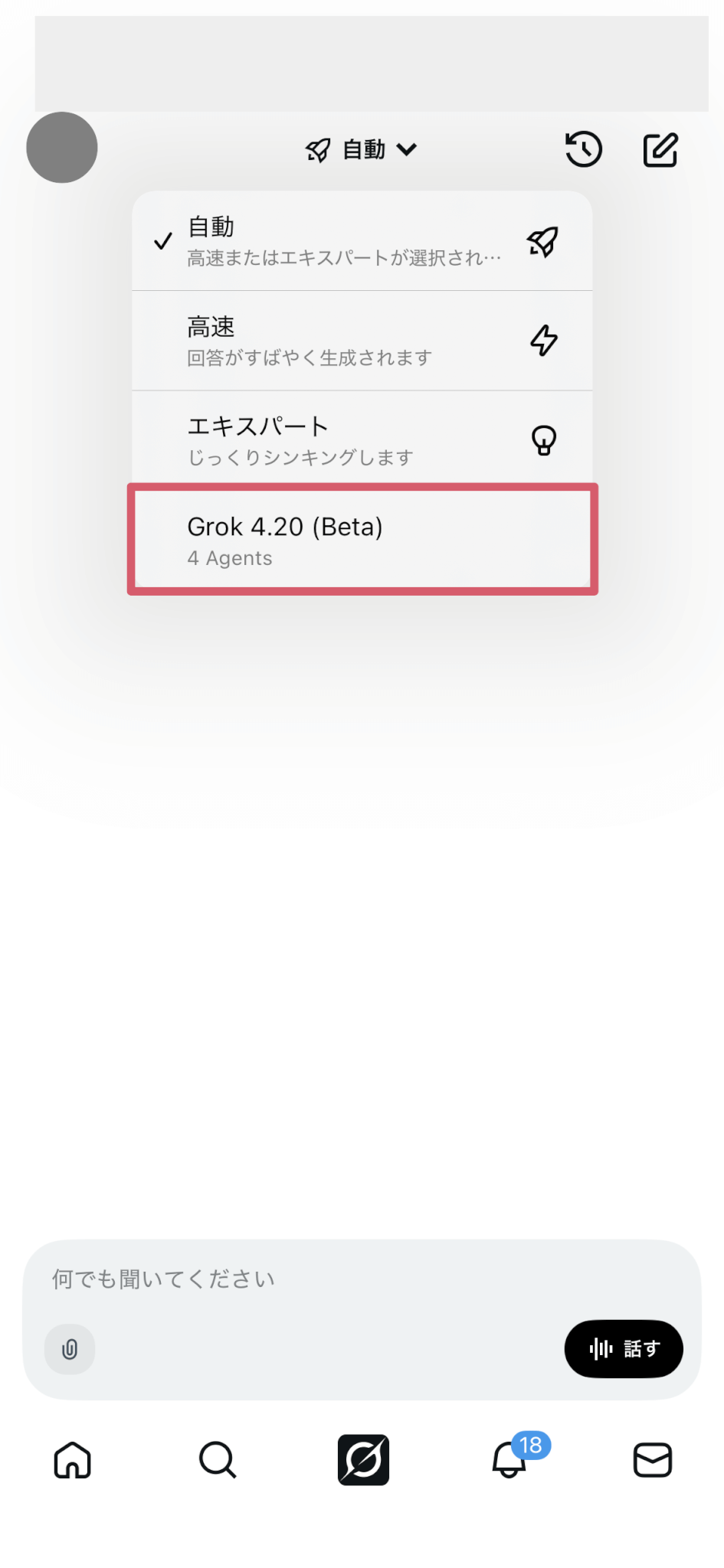This screenshot has width=724, height=1568.
Task: Open the Grok tab
Action: click(x=363, y=1460)
